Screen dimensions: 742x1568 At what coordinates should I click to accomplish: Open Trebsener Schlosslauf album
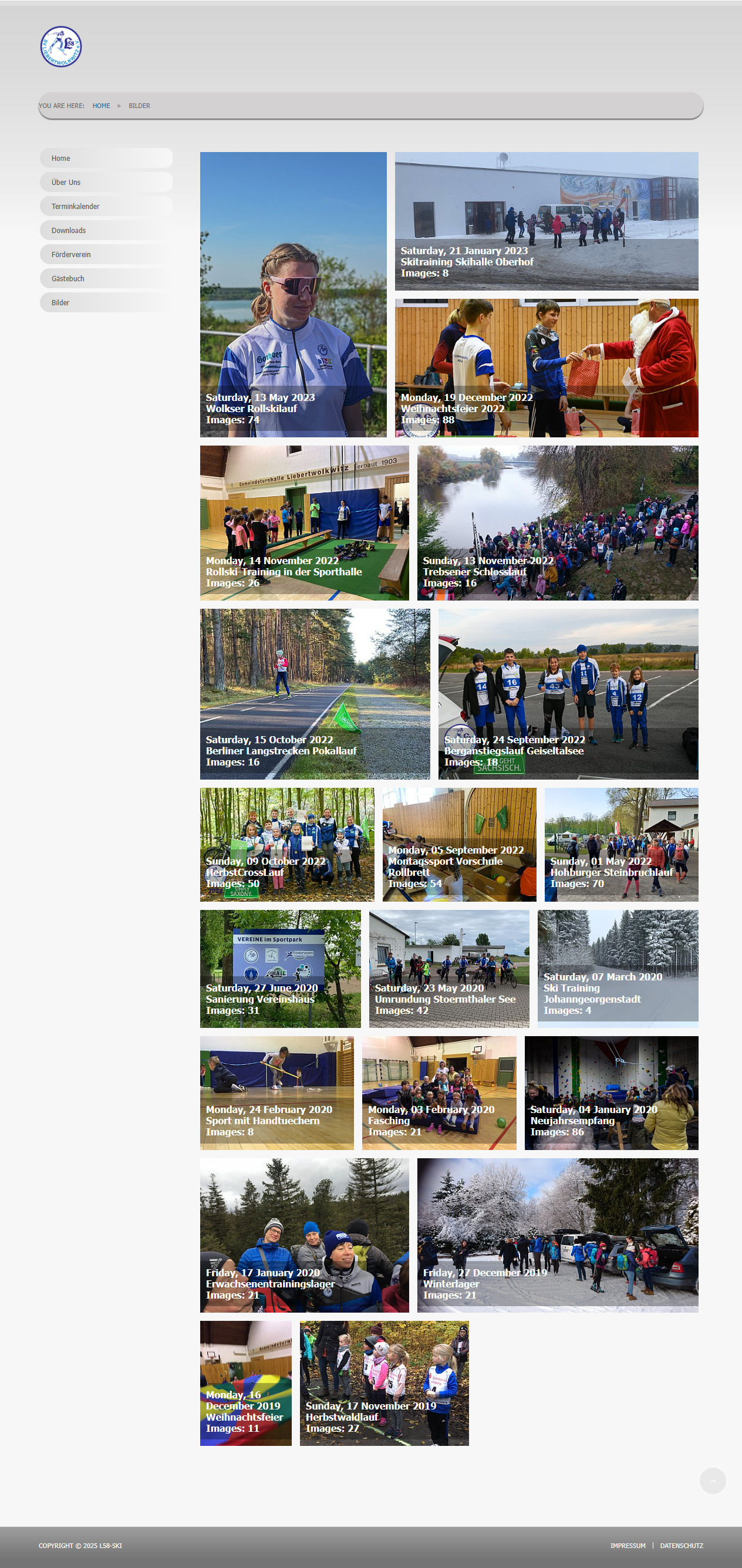pos(558,523)
